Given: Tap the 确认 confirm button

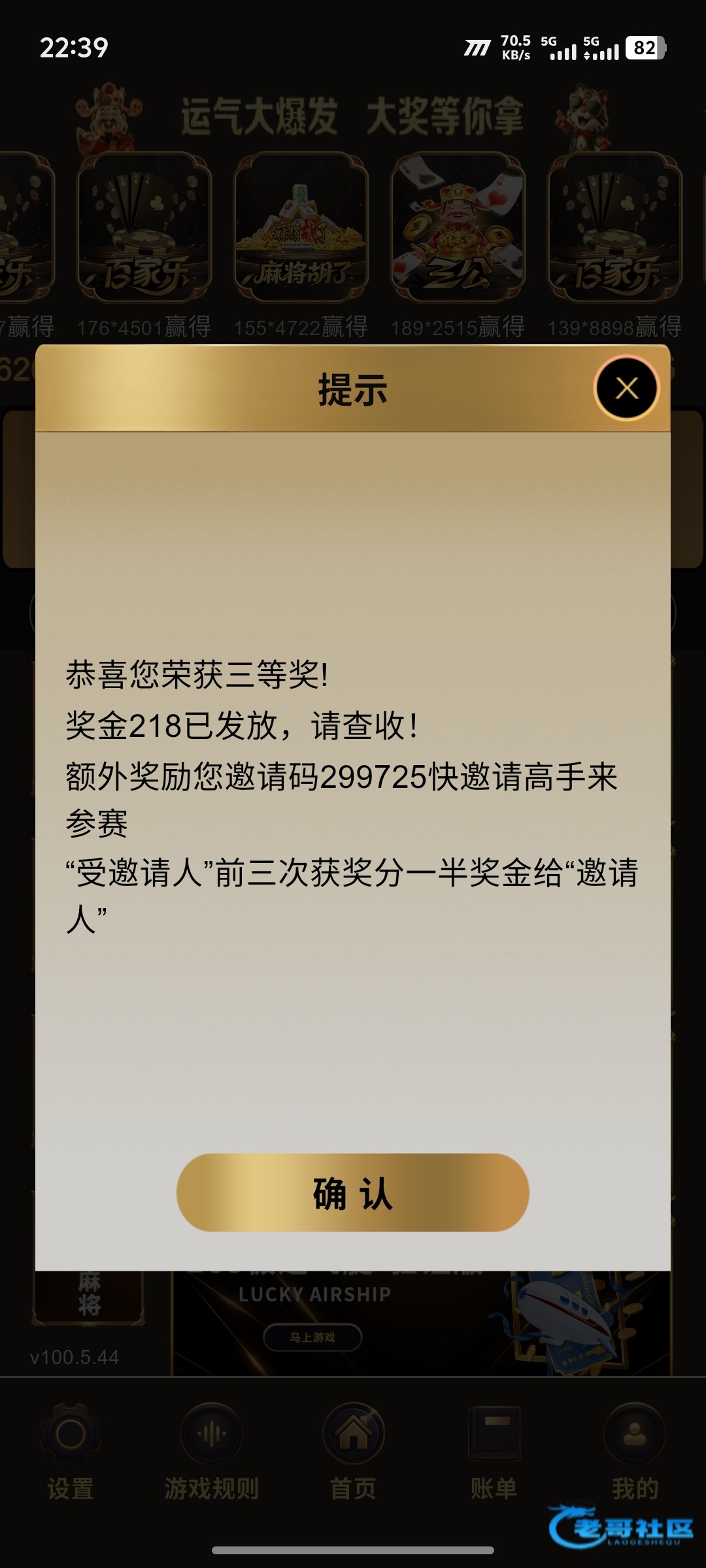Looking at the screenshot, I should click(x=352, y=1193).
